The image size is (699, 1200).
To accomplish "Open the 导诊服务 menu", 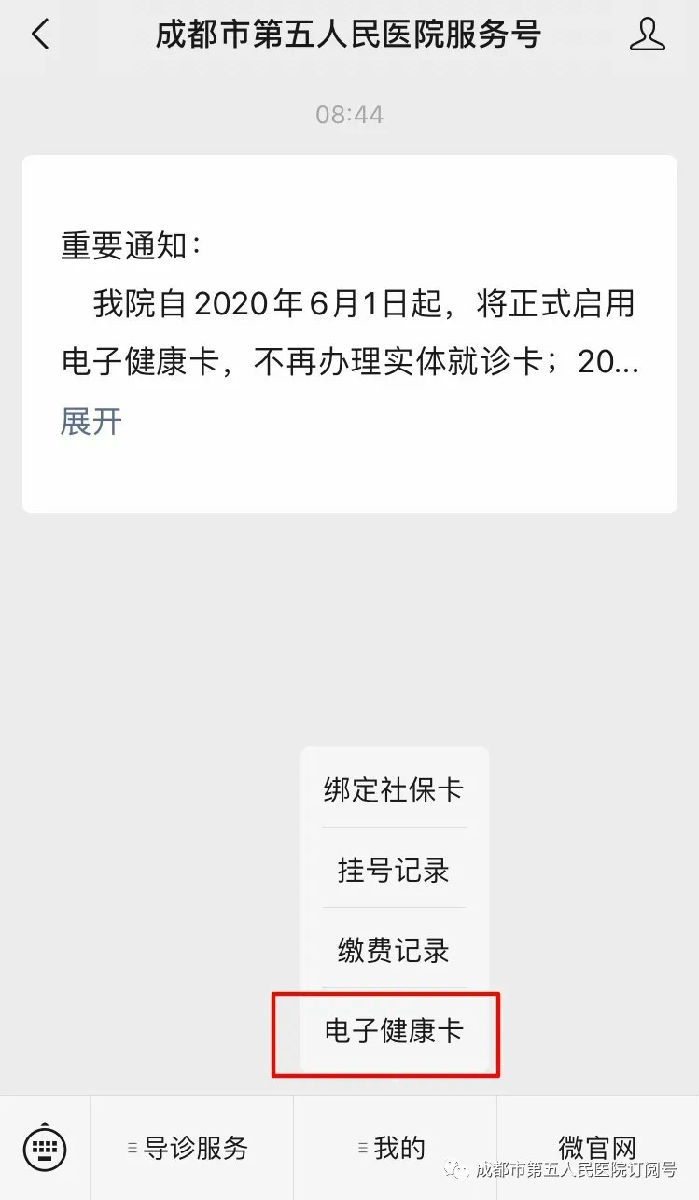I will (x=192, y=1148).
